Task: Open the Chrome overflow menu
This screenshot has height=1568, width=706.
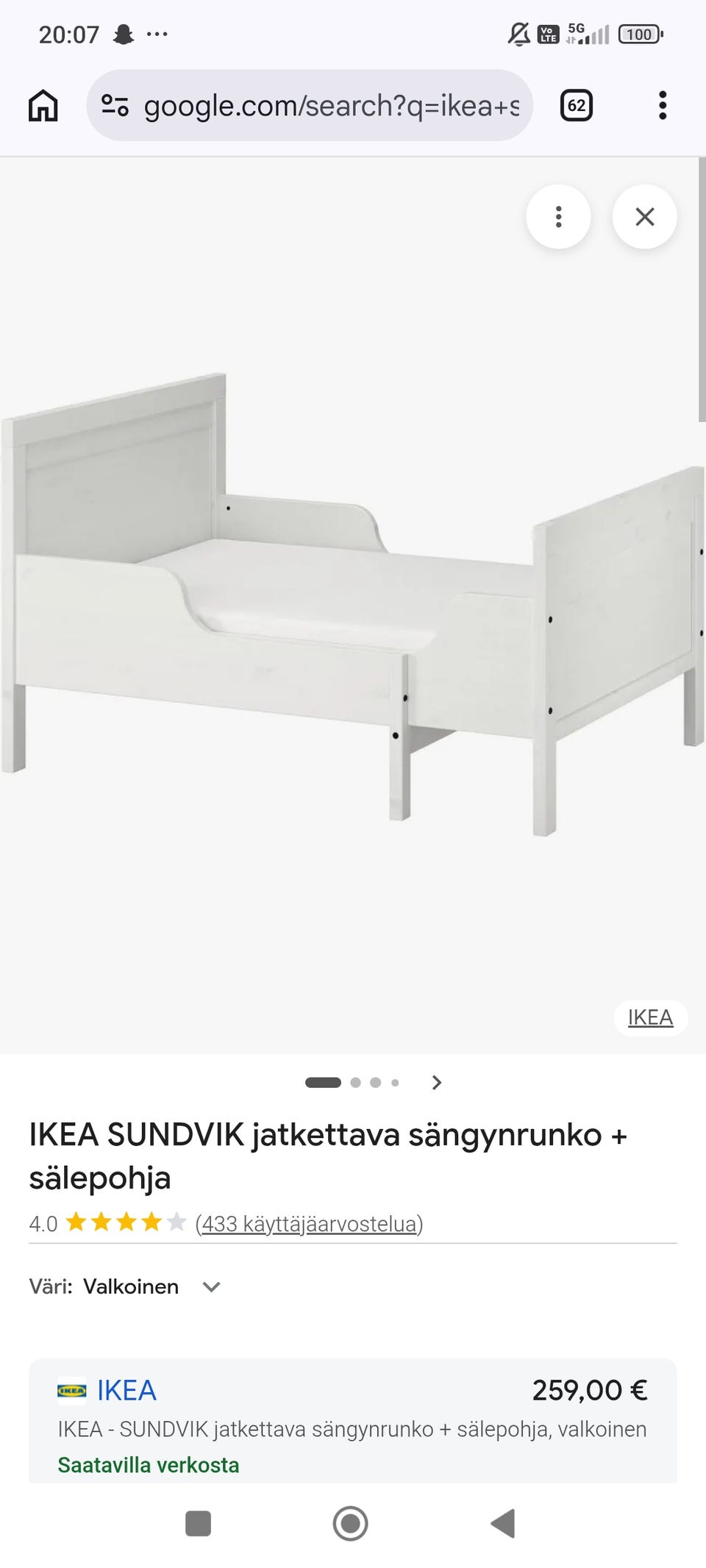Action: click(663, 105)
